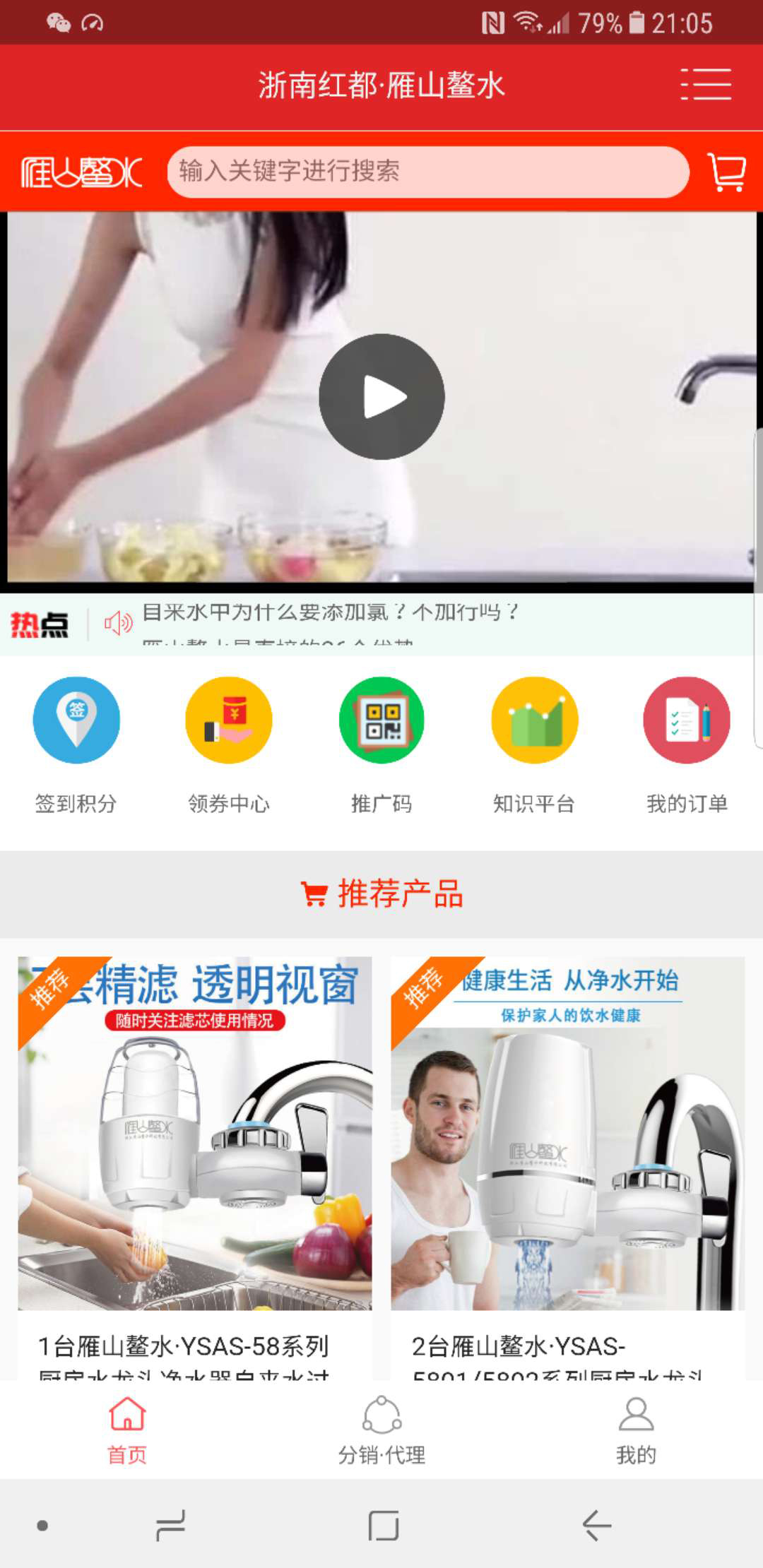Play the banner video
This screenshot has width=763, height=1568.
[381, 397]
